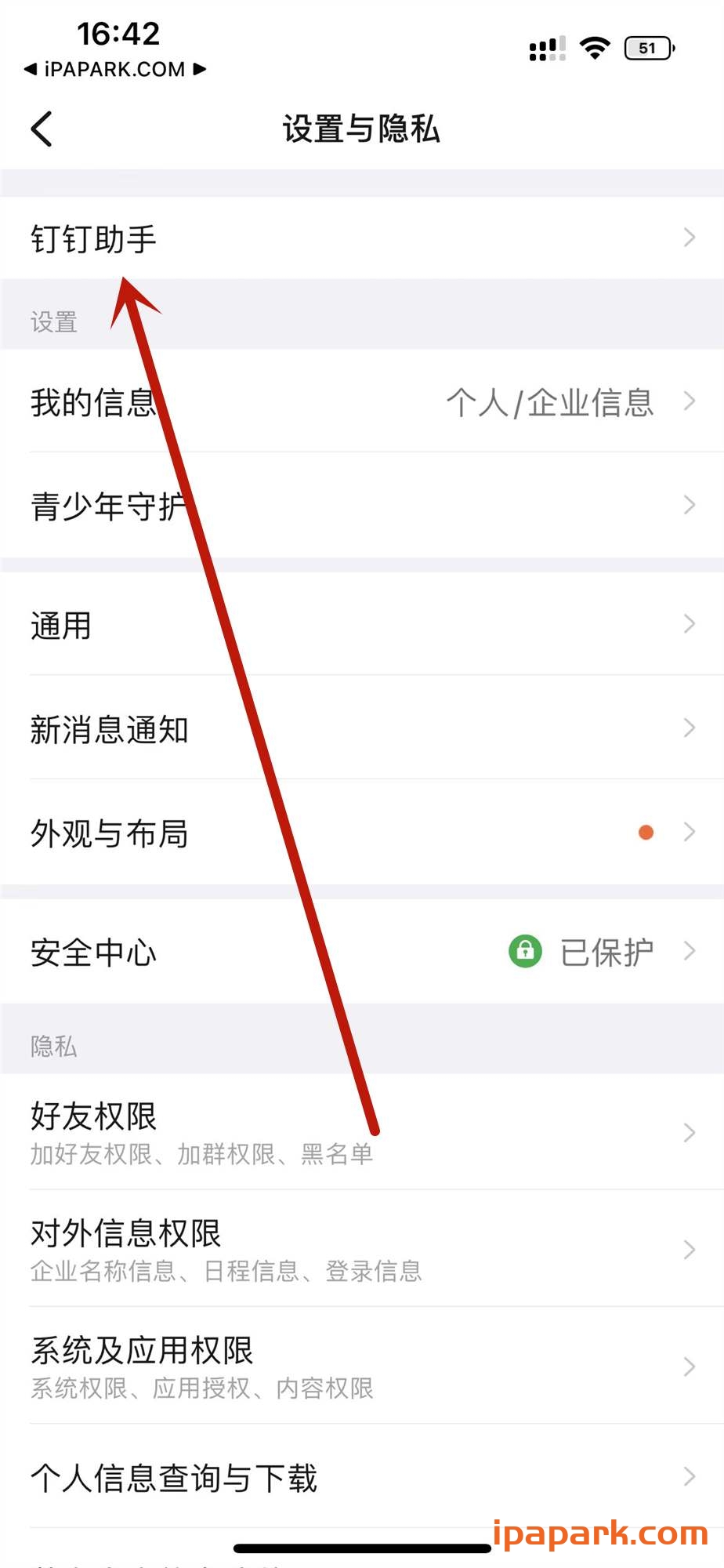This screenshot has width=724, height=1568.
Task: Tap the Wi-Fi icon in the status bar
Action: coord(594,47)
